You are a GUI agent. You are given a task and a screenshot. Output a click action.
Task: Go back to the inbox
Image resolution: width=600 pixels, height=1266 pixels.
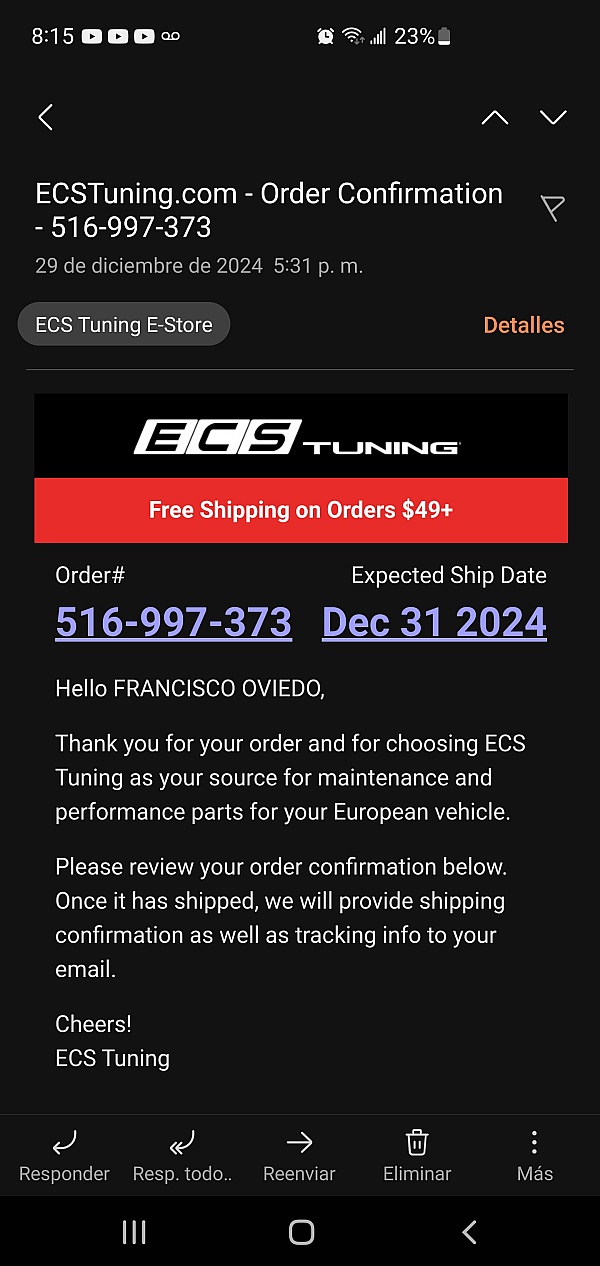(x=46, y=117)
